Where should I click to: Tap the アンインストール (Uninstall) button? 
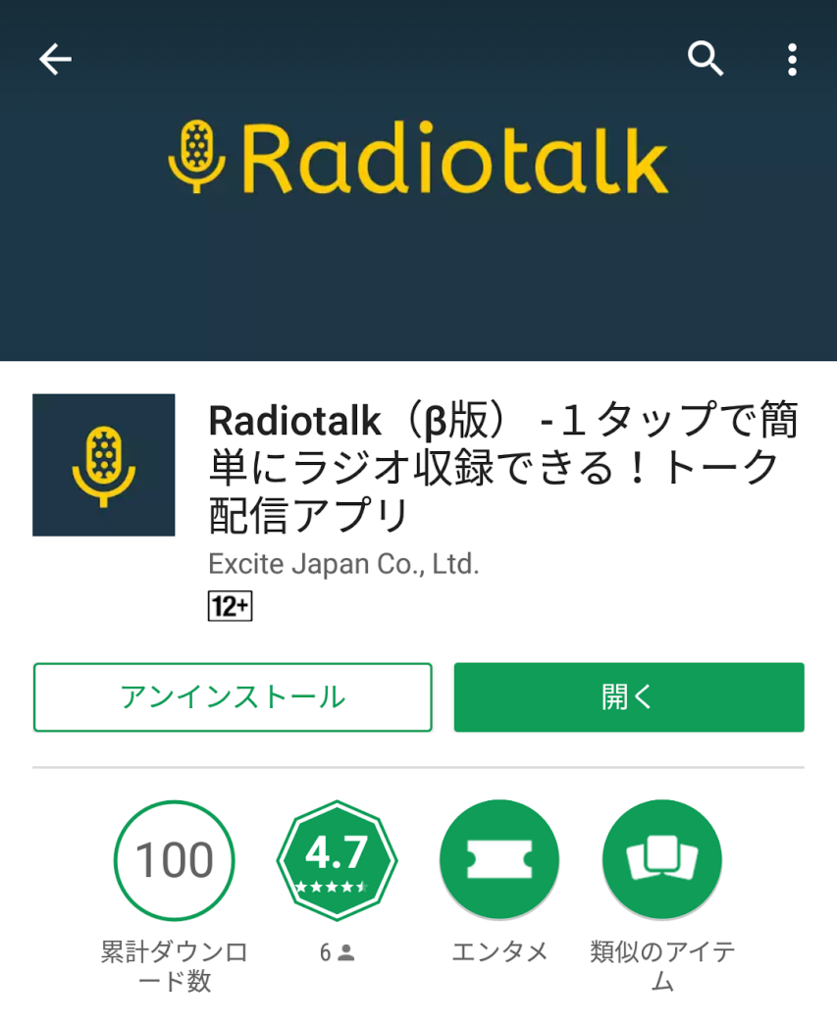coord(232,697)
